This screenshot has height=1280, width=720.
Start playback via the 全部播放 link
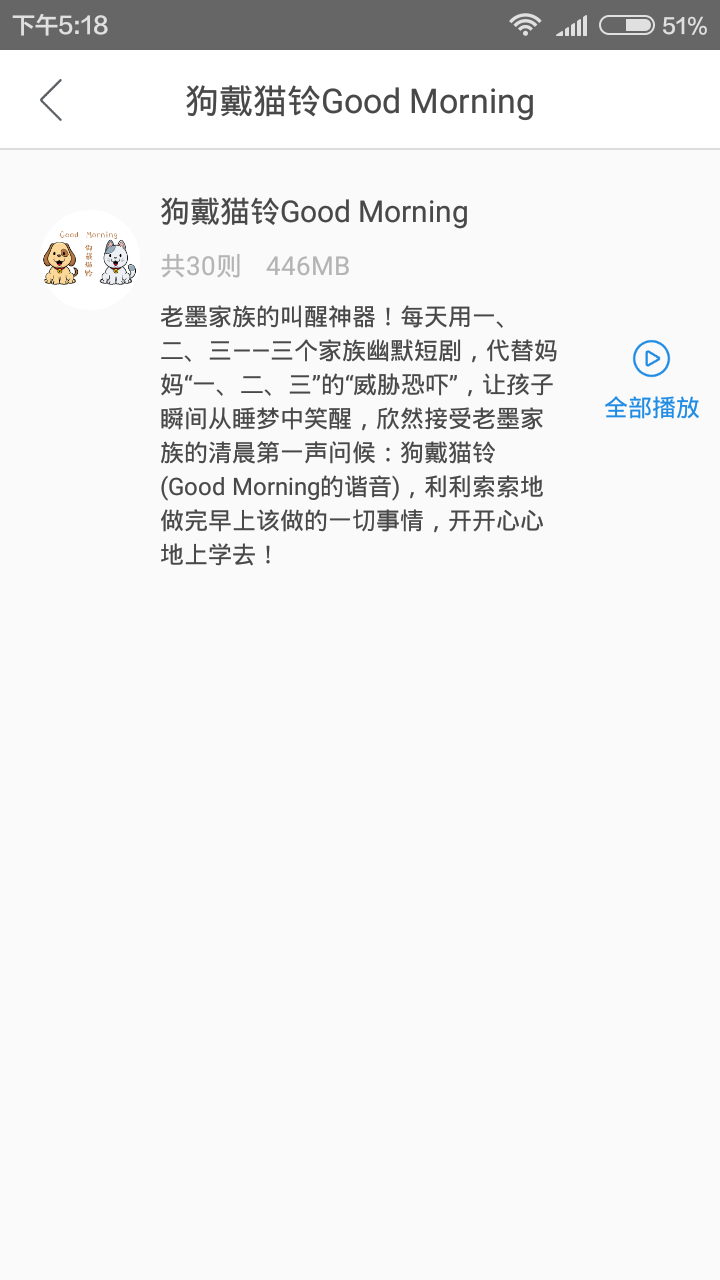(651, 406)
